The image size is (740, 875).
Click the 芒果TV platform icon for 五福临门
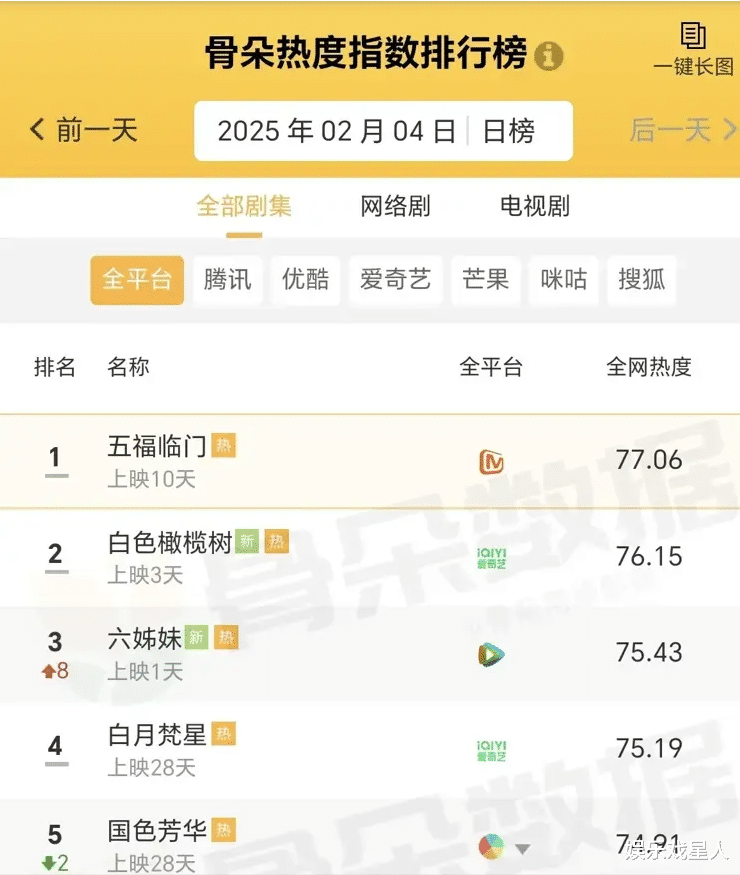[x=490, y=461]
